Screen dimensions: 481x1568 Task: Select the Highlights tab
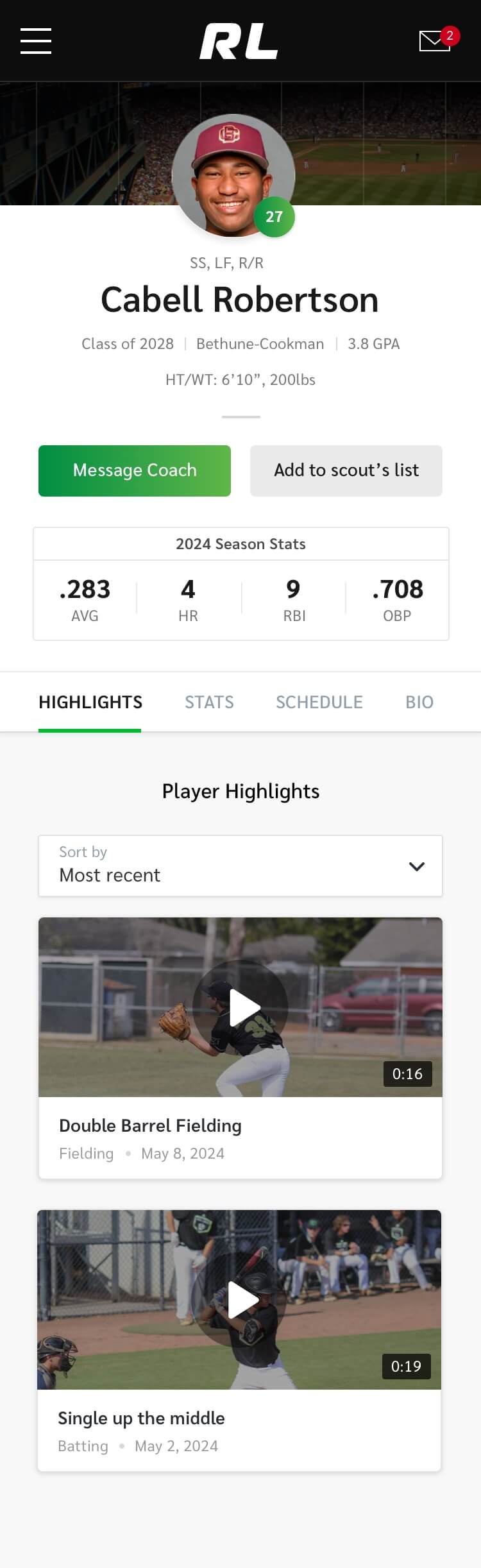click(x=90, y=702)
